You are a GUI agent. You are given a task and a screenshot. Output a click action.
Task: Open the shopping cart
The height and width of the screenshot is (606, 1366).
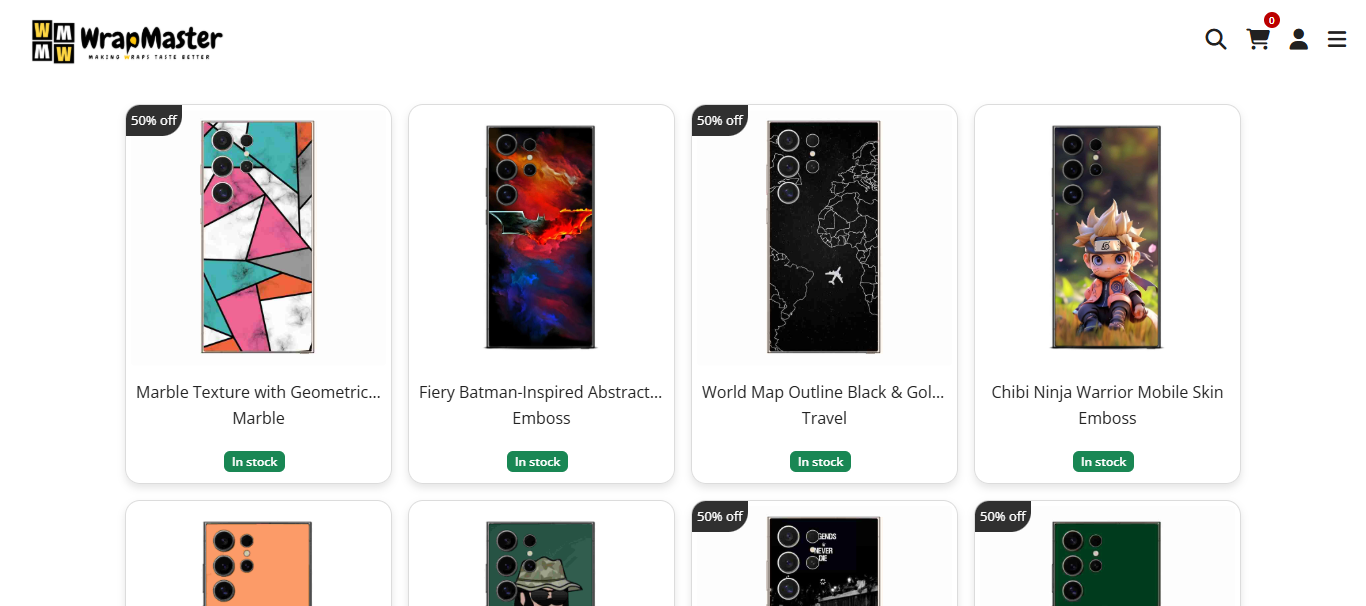(x=1258, y=39)
